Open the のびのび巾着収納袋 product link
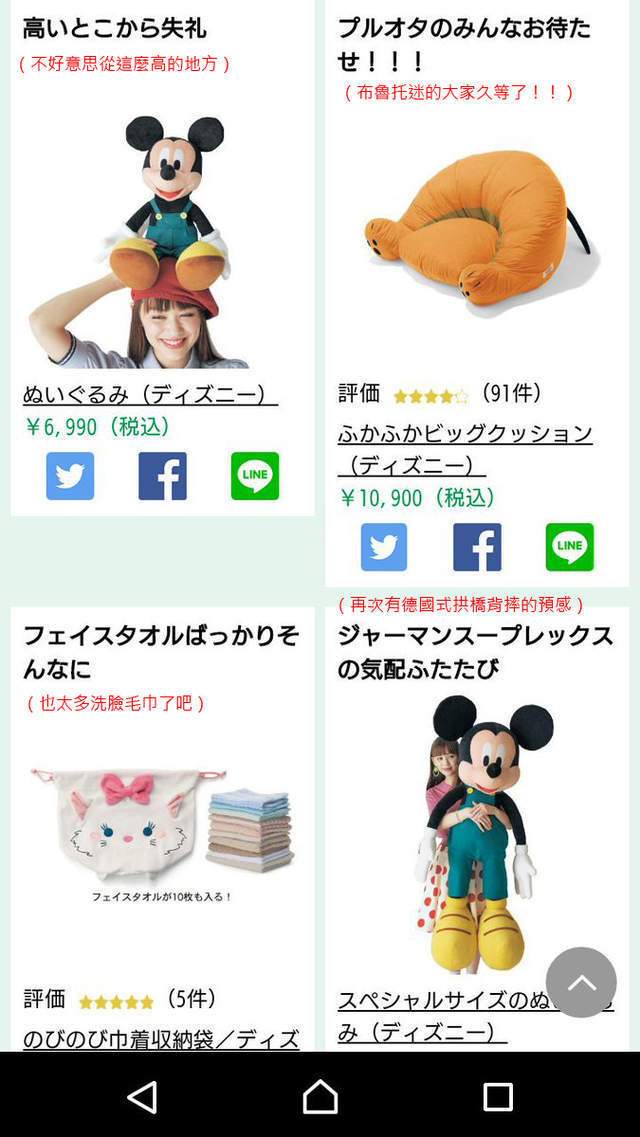Screen dimensions: 640x1137 pos(161,1039)
